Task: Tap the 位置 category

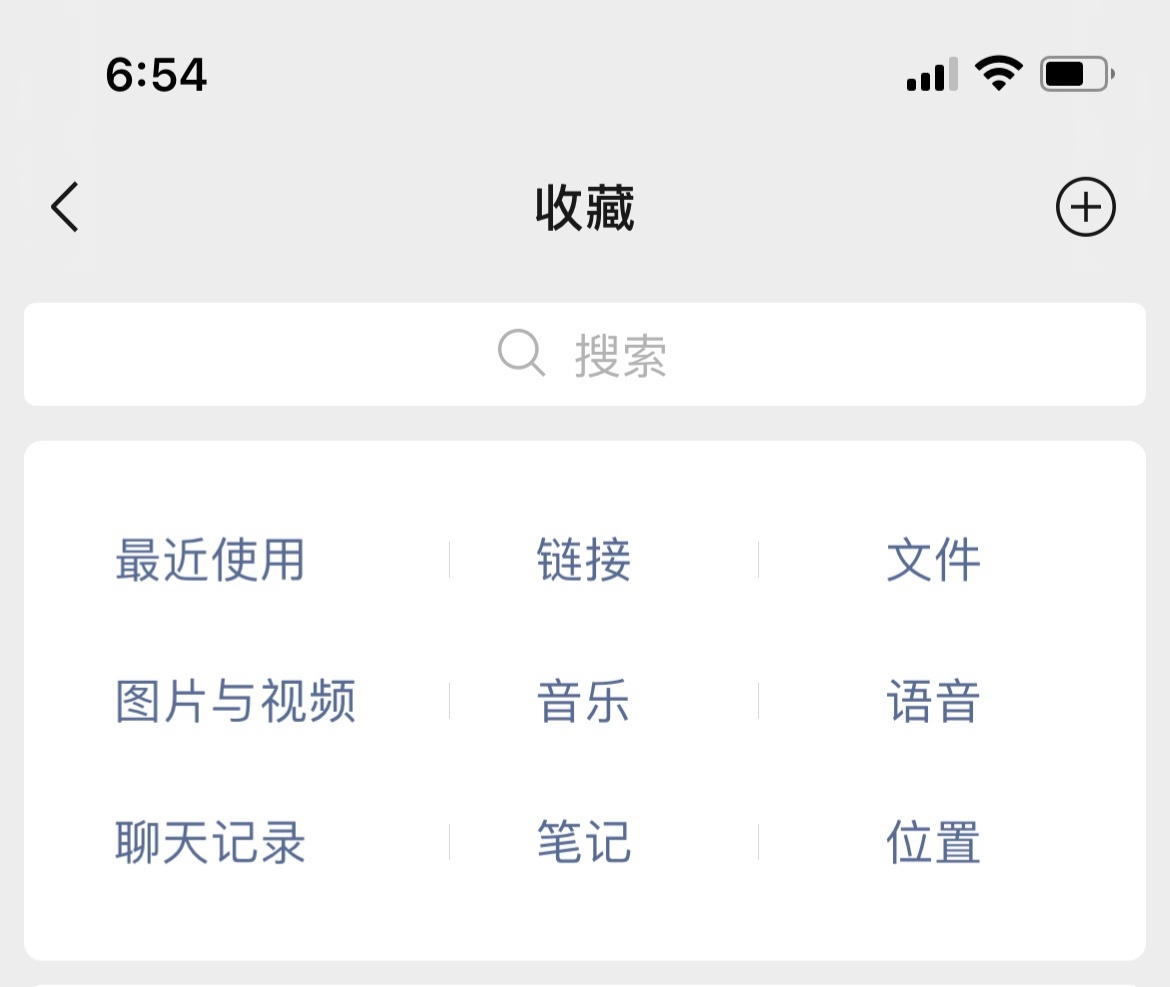Action: pos(933,843)
